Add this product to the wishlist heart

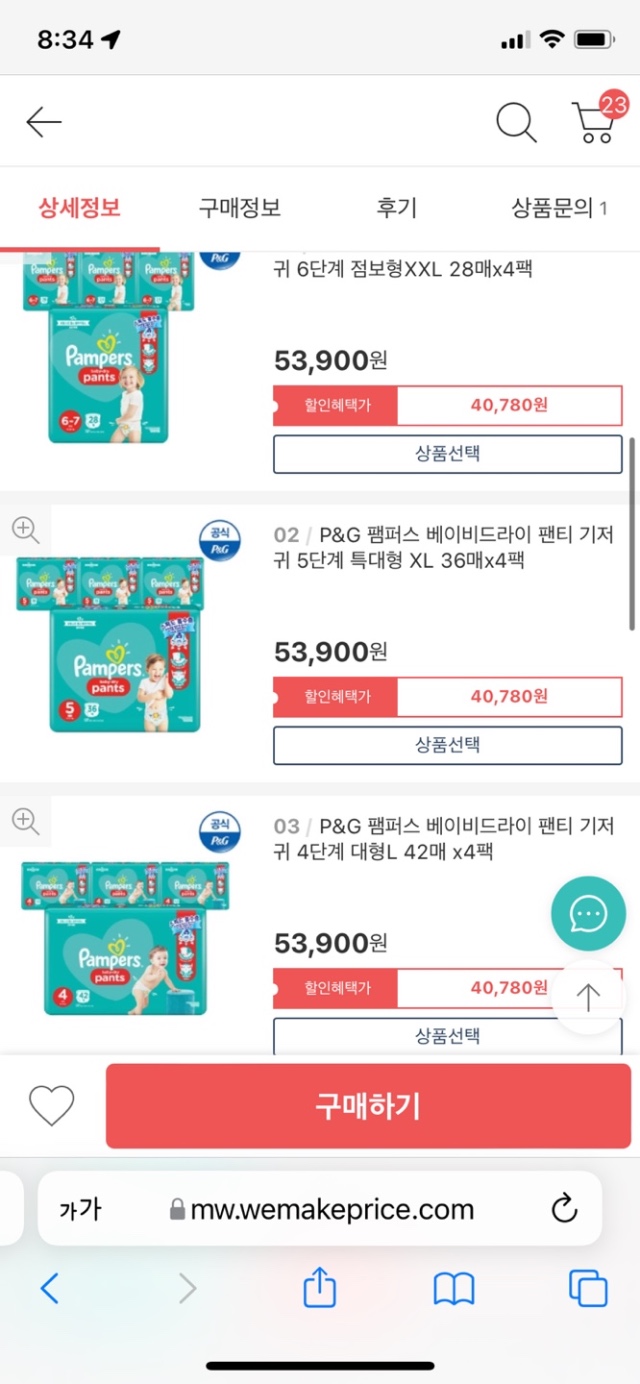51,1105
